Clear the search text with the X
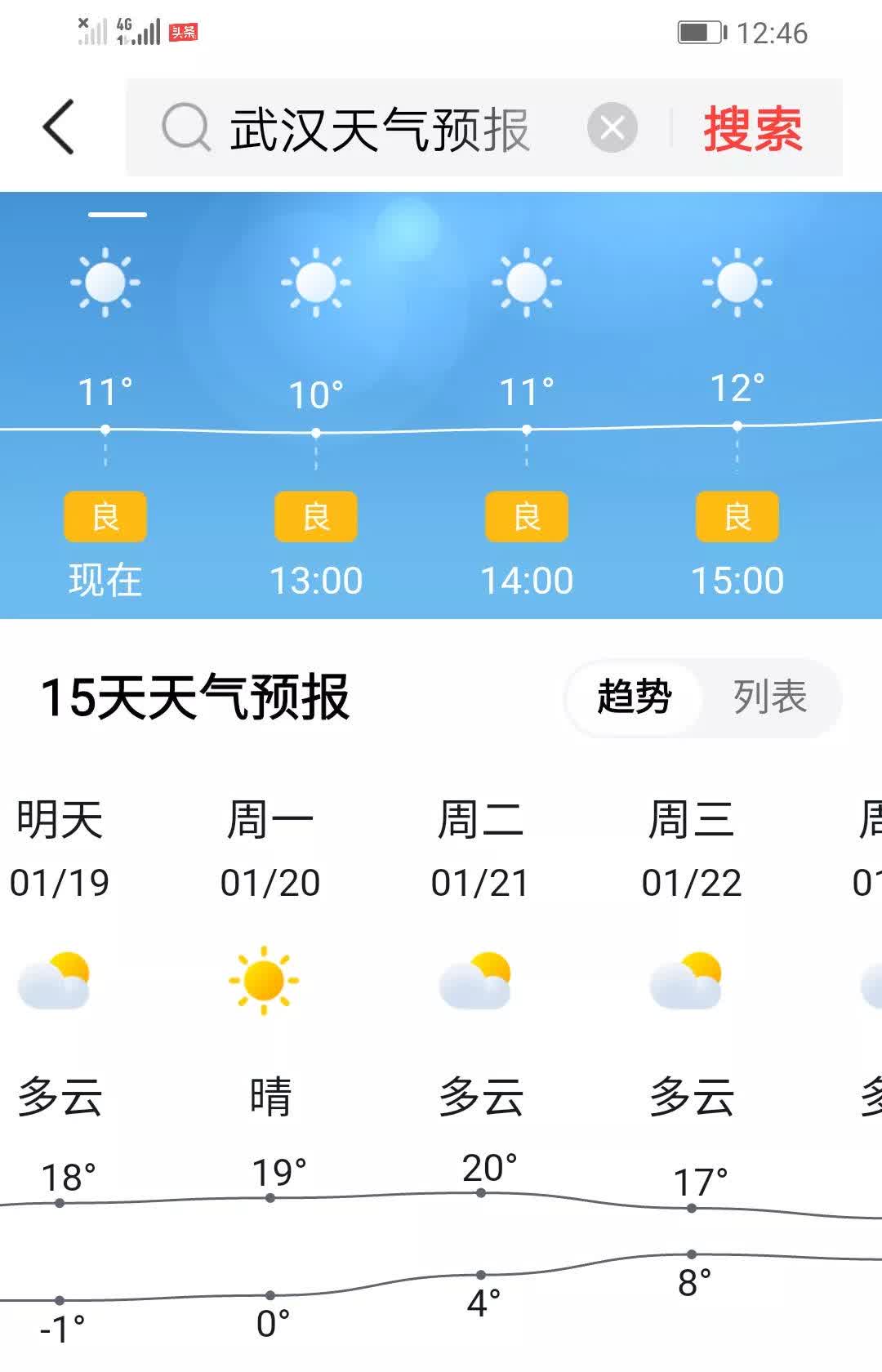 [612, 128]
